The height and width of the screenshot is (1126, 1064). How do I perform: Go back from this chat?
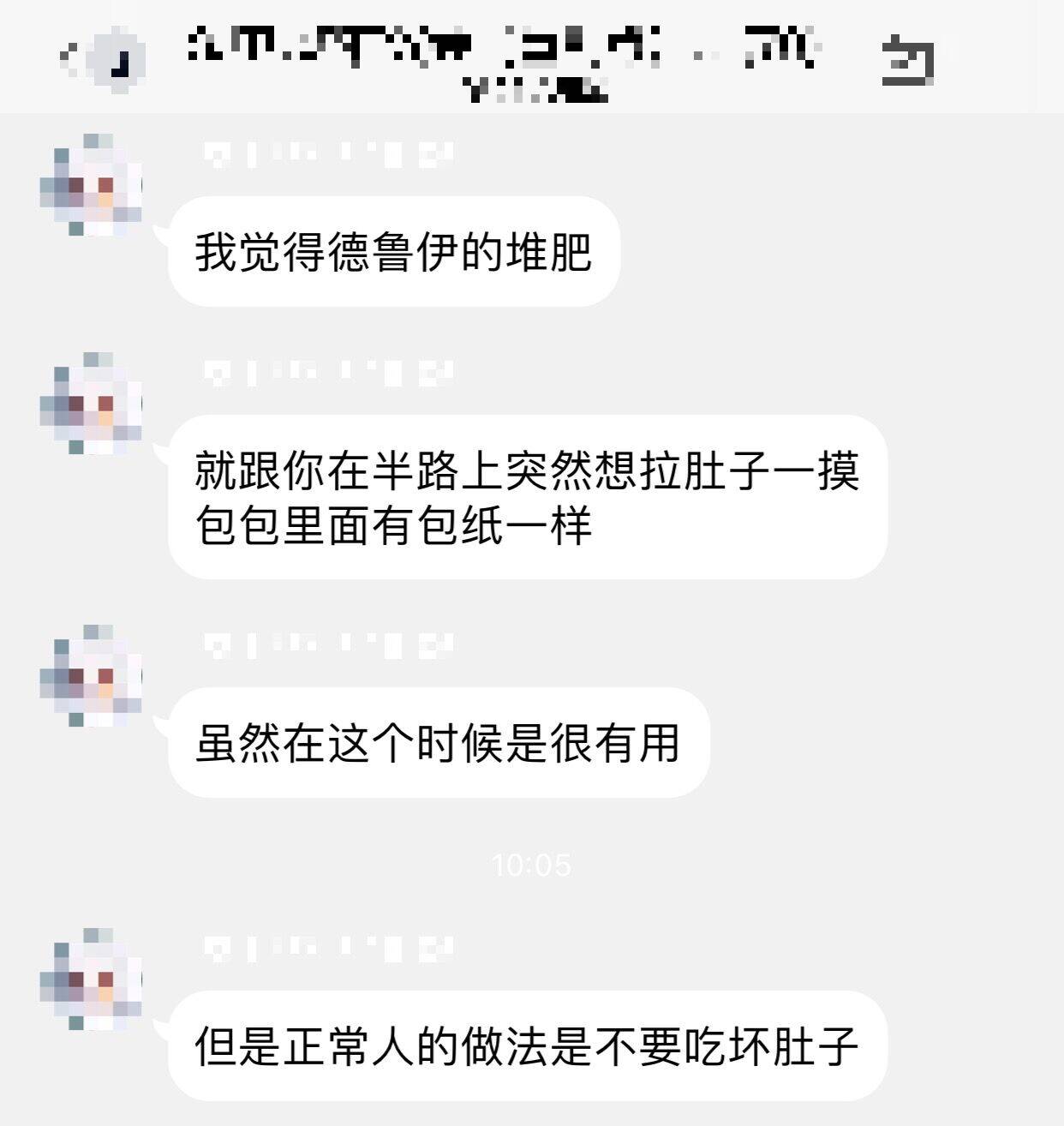69,58
